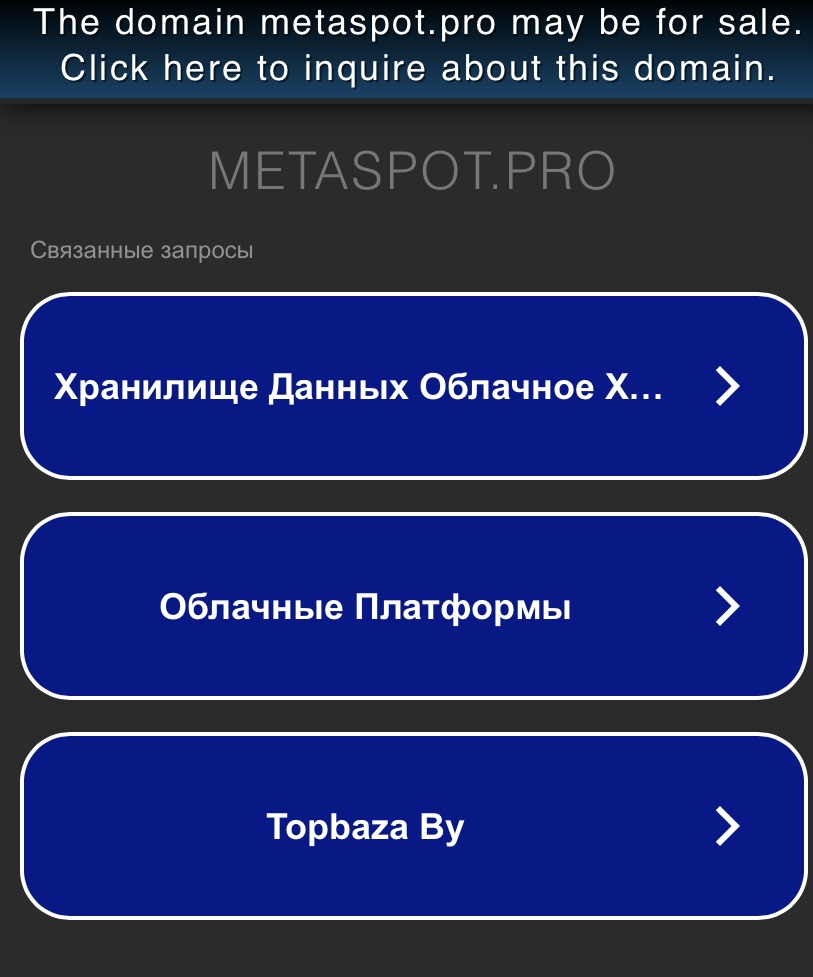Screen dimensions: 813x977
Task: Select the chevron inside the last suggestion pill
Action: pos(727,826)
